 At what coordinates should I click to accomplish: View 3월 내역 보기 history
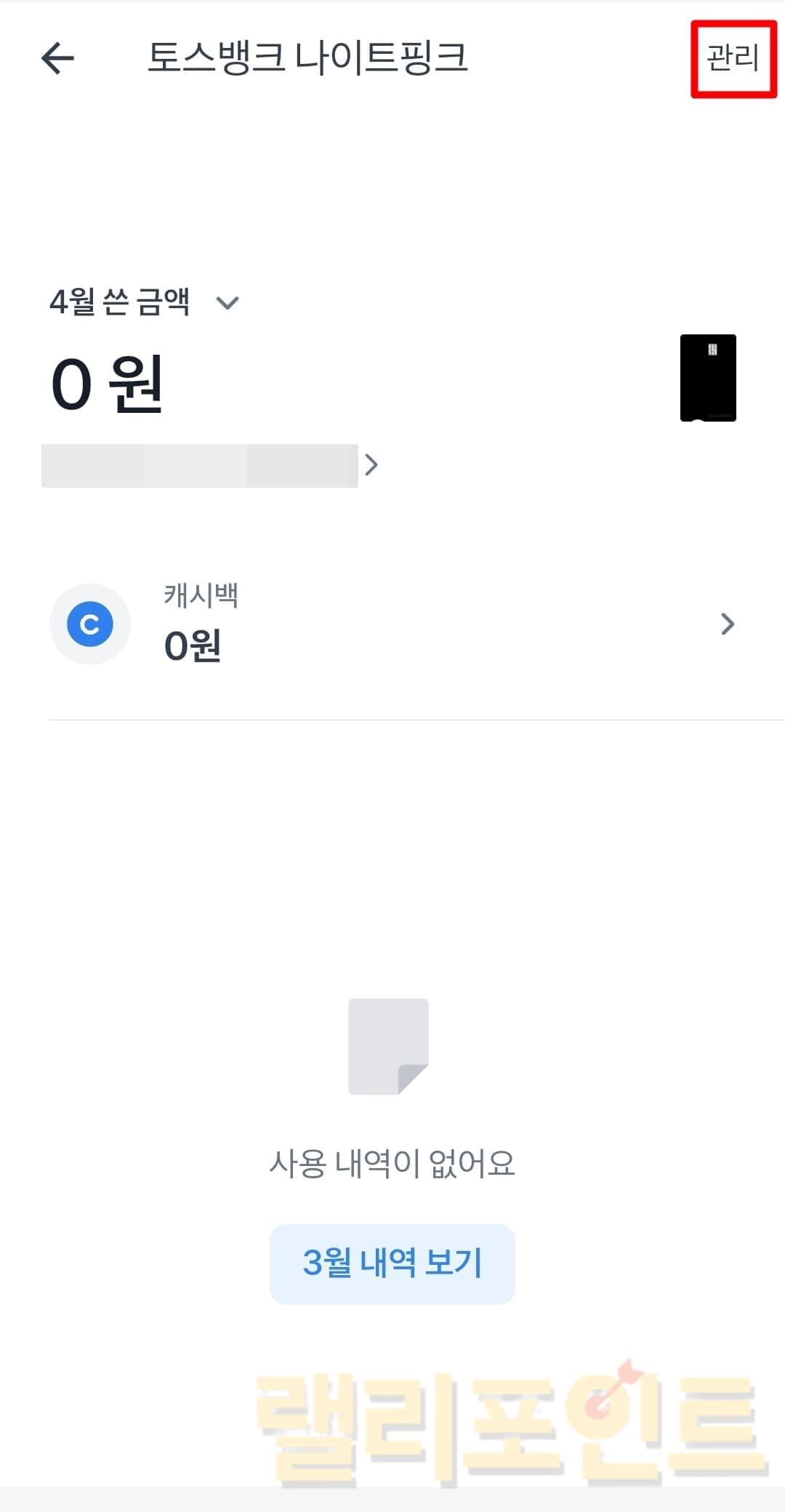click(x=392, y=1263)
